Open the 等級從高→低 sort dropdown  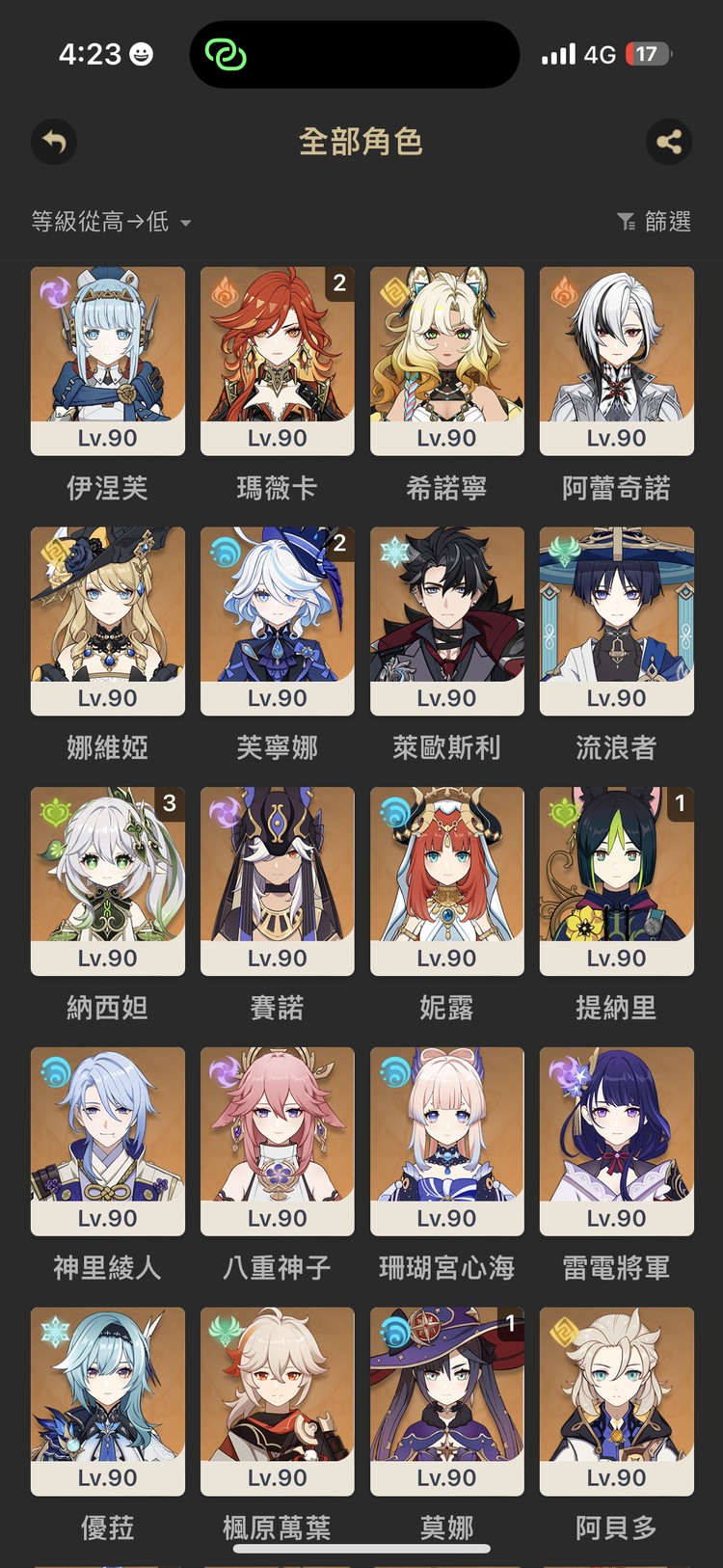101,222
